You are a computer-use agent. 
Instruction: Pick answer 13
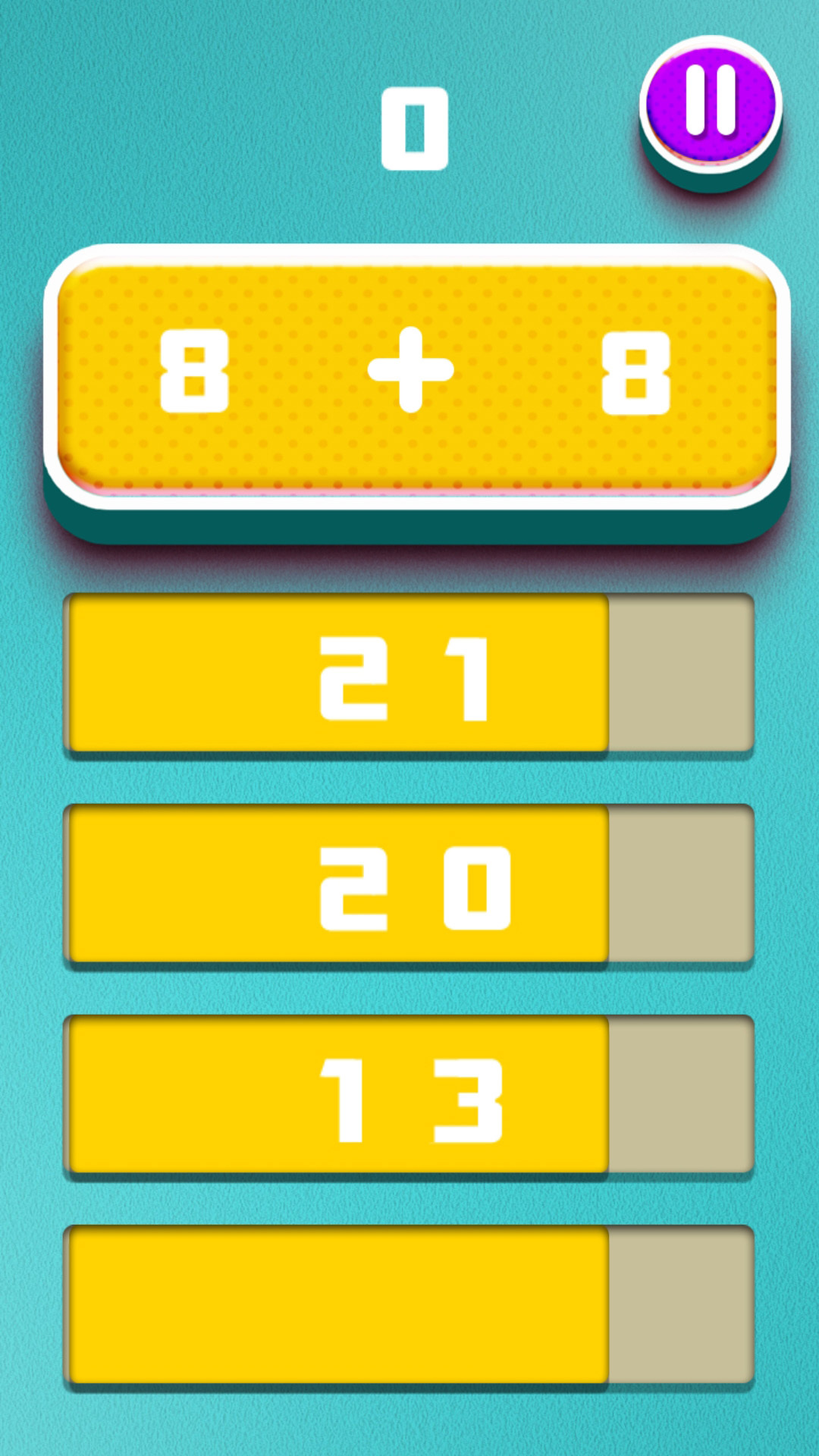coord(408,1096)
